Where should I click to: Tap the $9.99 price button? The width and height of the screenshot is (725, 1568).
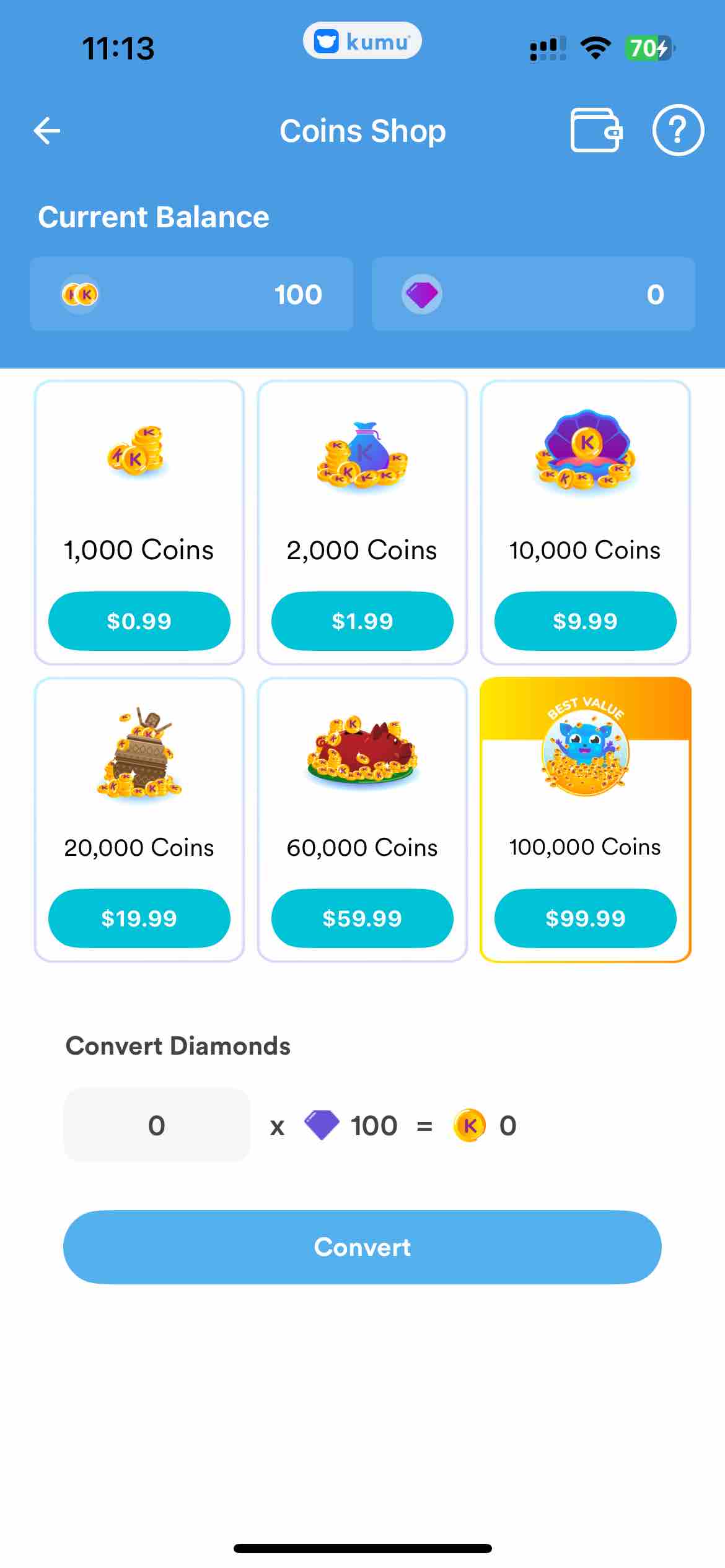point(585,621)
